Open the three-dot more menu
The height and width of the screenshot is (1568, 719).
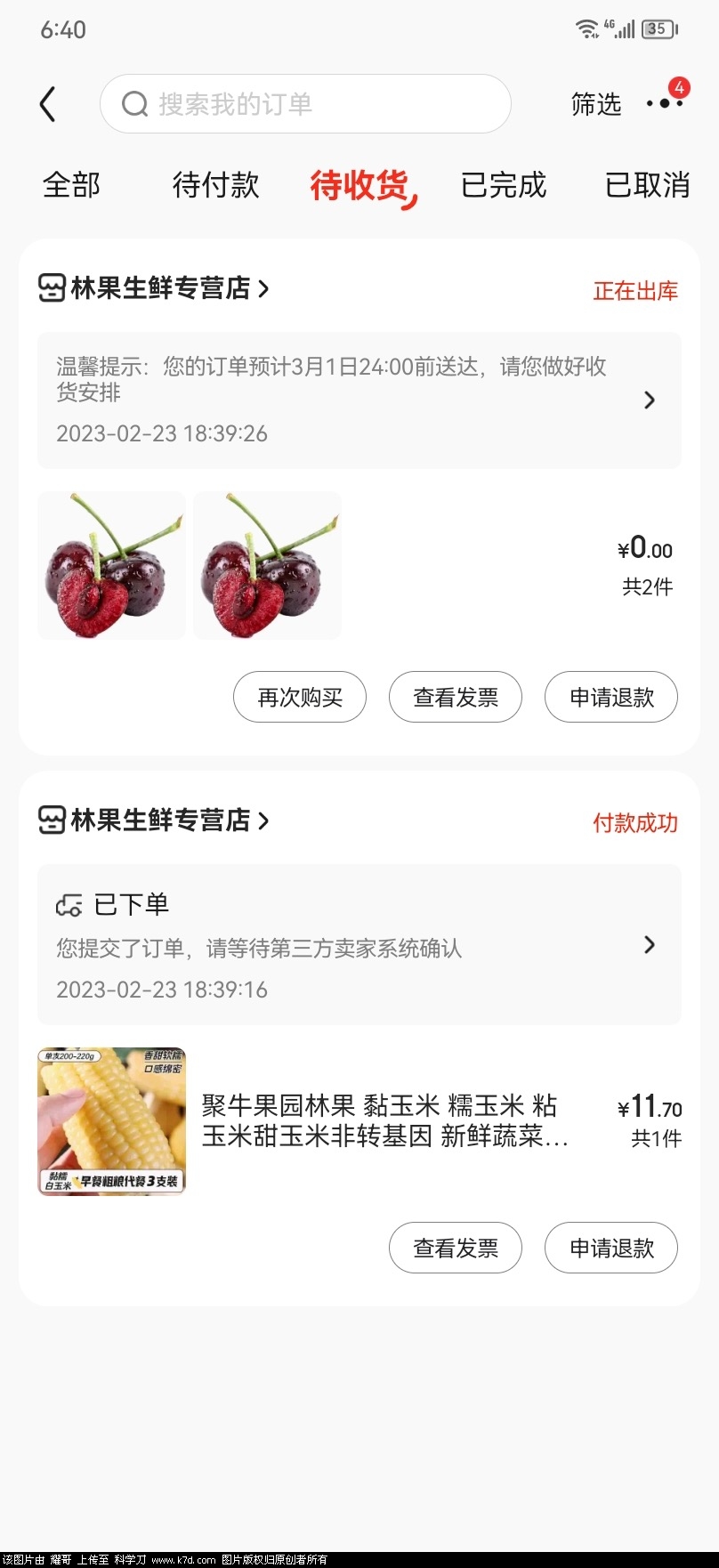click(x=665, y=103)
